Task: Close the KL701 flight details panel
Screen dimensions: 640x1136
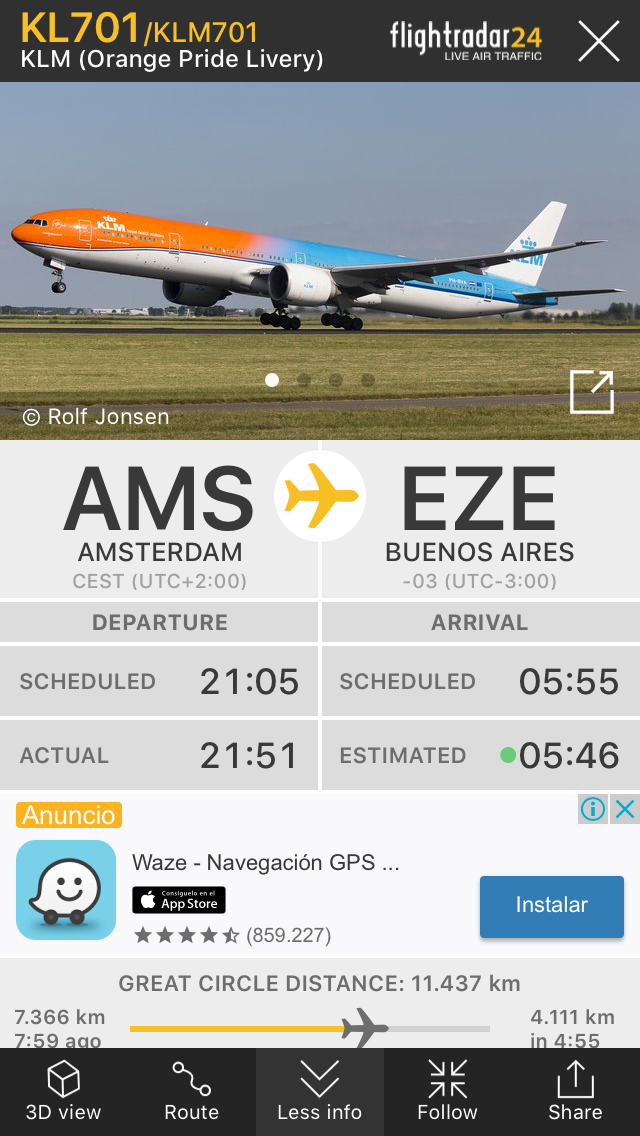Action: (598, 41)
